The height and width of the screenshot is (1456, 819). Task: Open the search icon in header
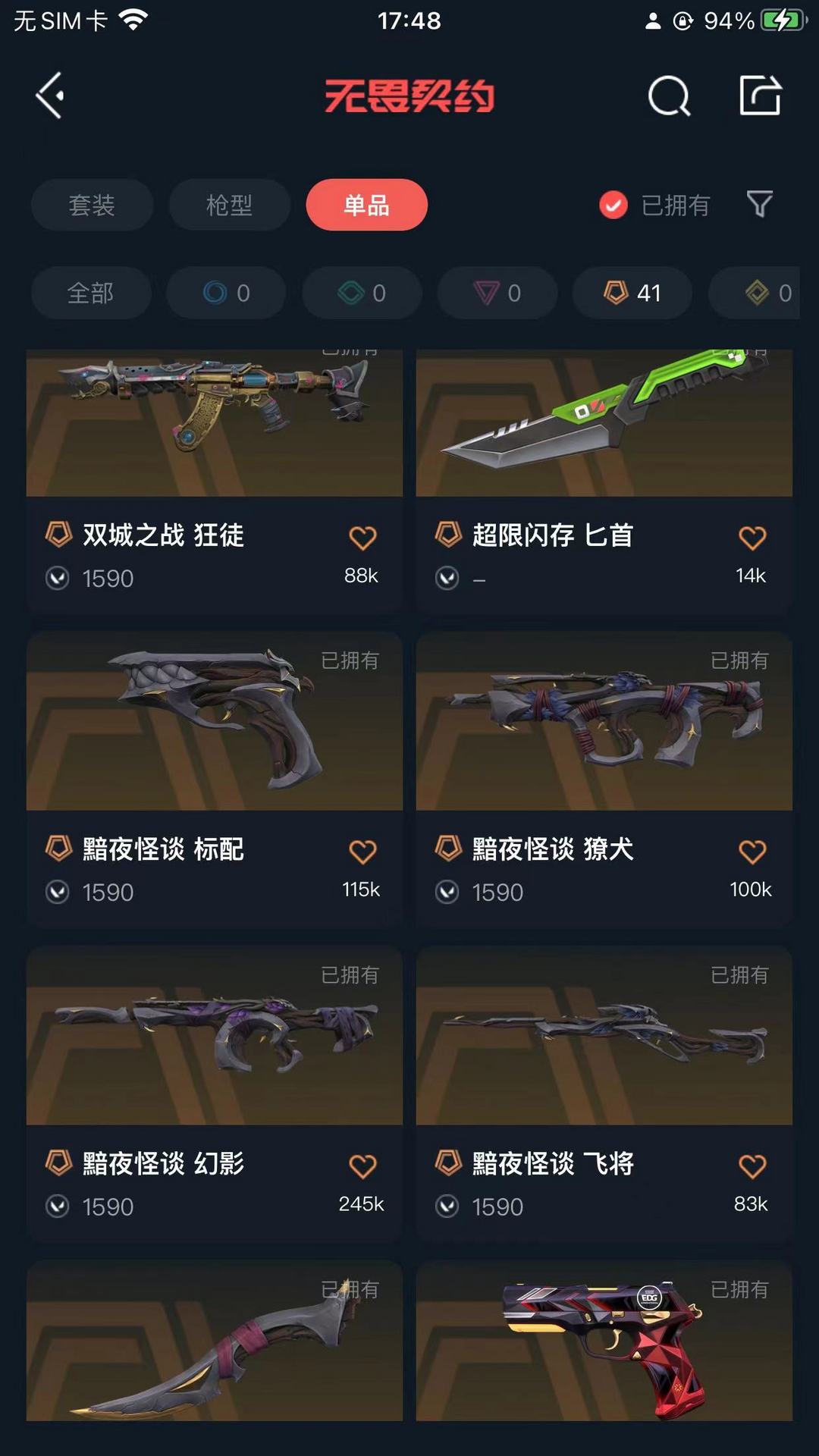pos(669,96)
